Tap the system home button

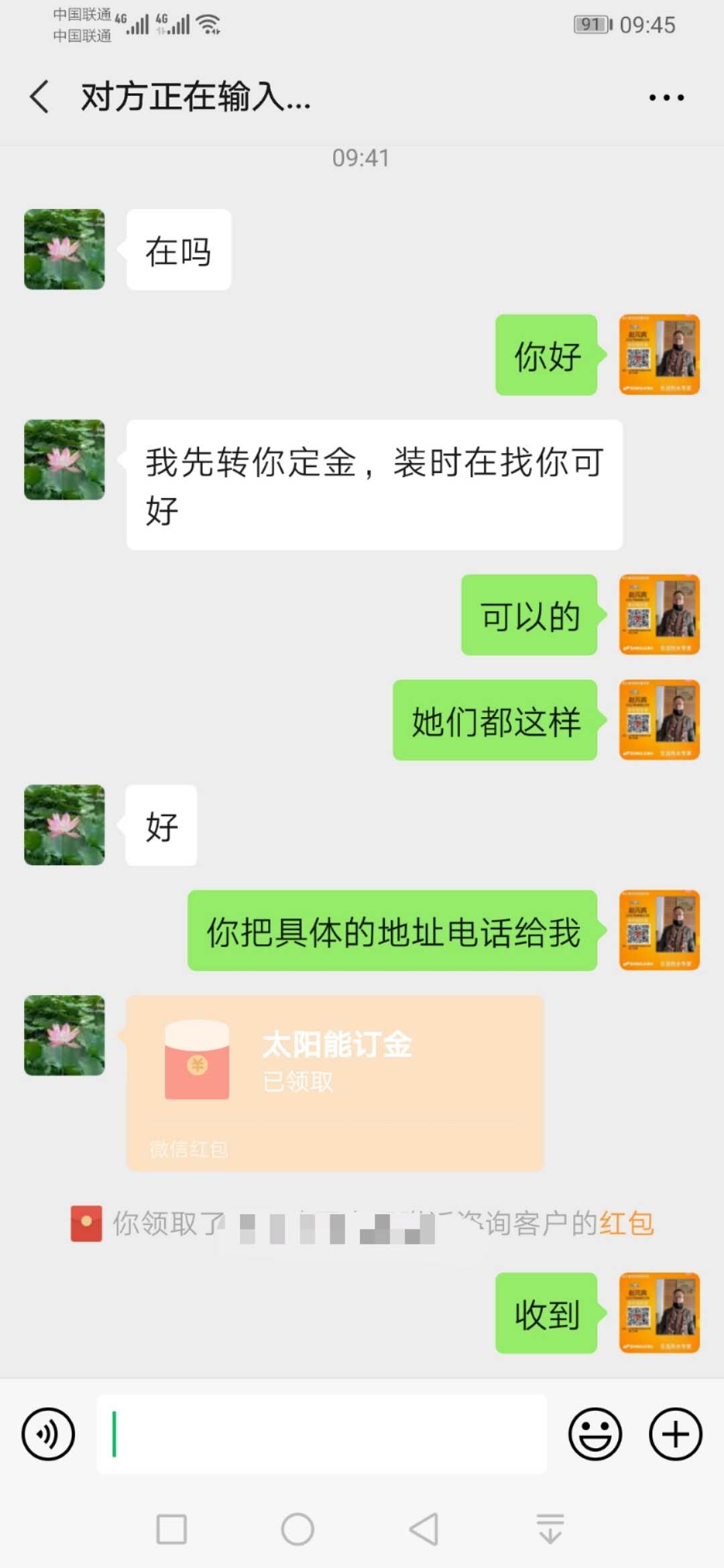298,1529
